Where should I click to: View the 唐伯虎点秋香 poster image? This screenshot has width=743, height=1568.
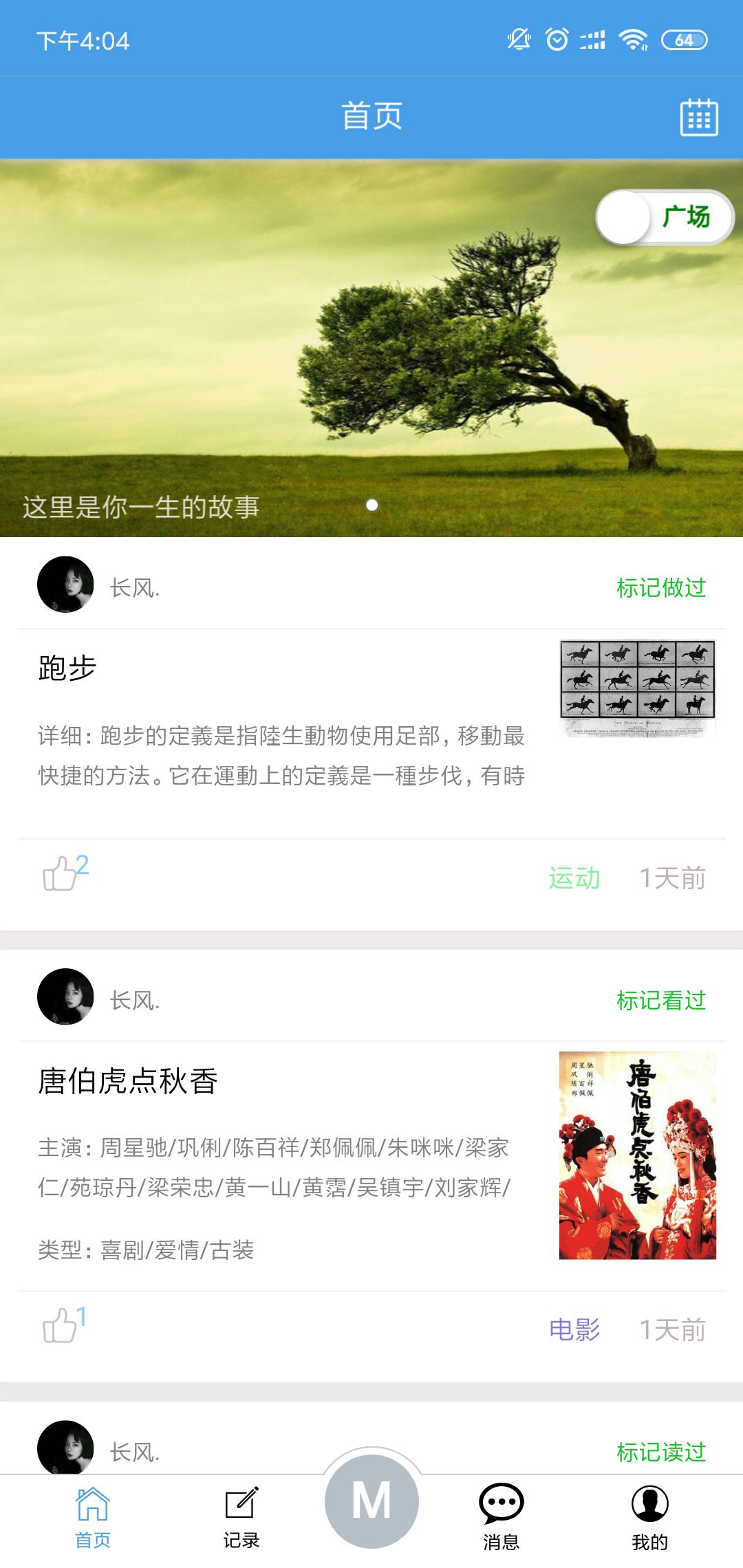click(x=637, y=1155)
